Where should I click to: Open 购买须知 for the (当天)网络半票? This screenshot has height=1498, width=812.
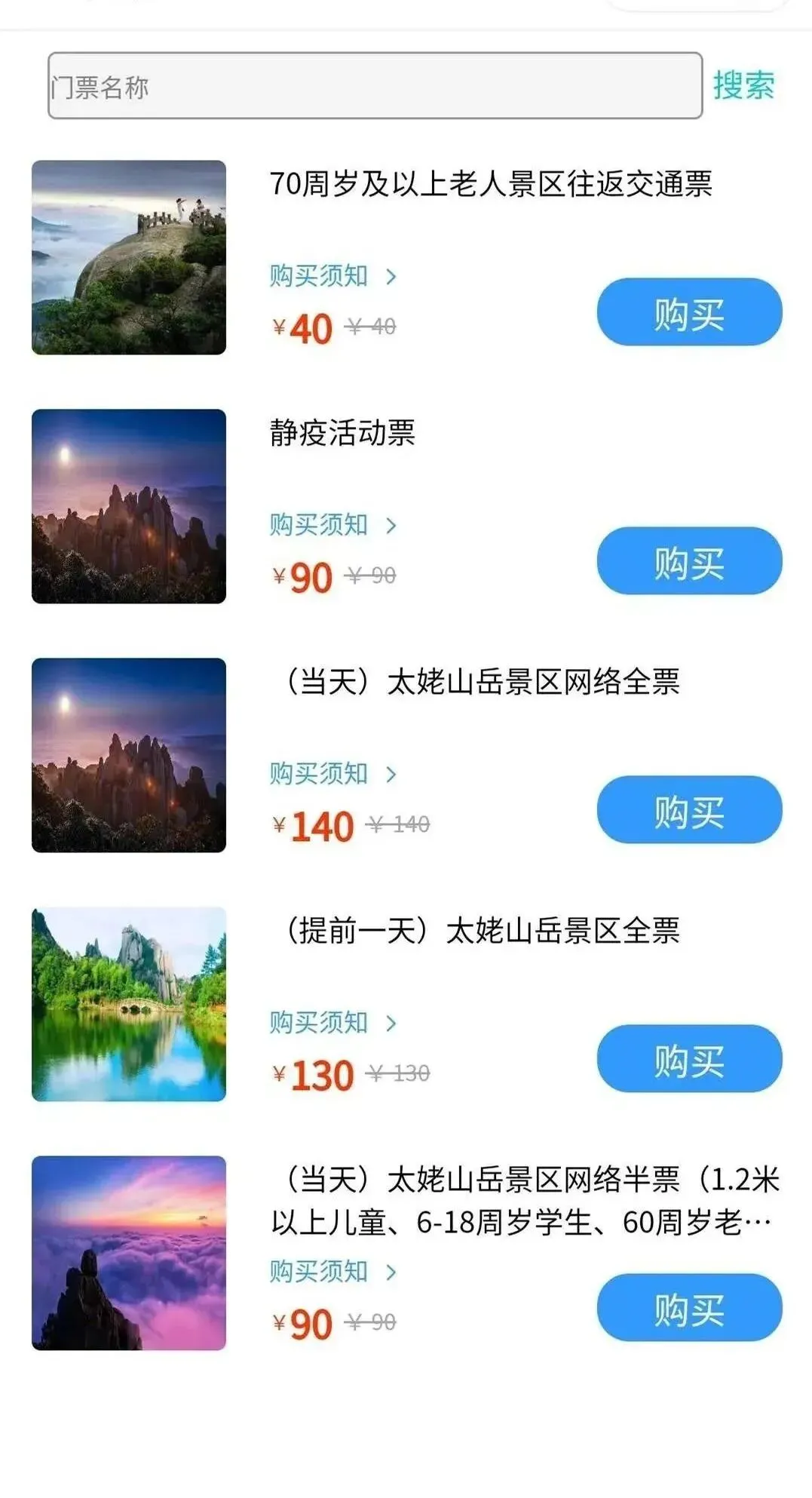point(332,1272)
